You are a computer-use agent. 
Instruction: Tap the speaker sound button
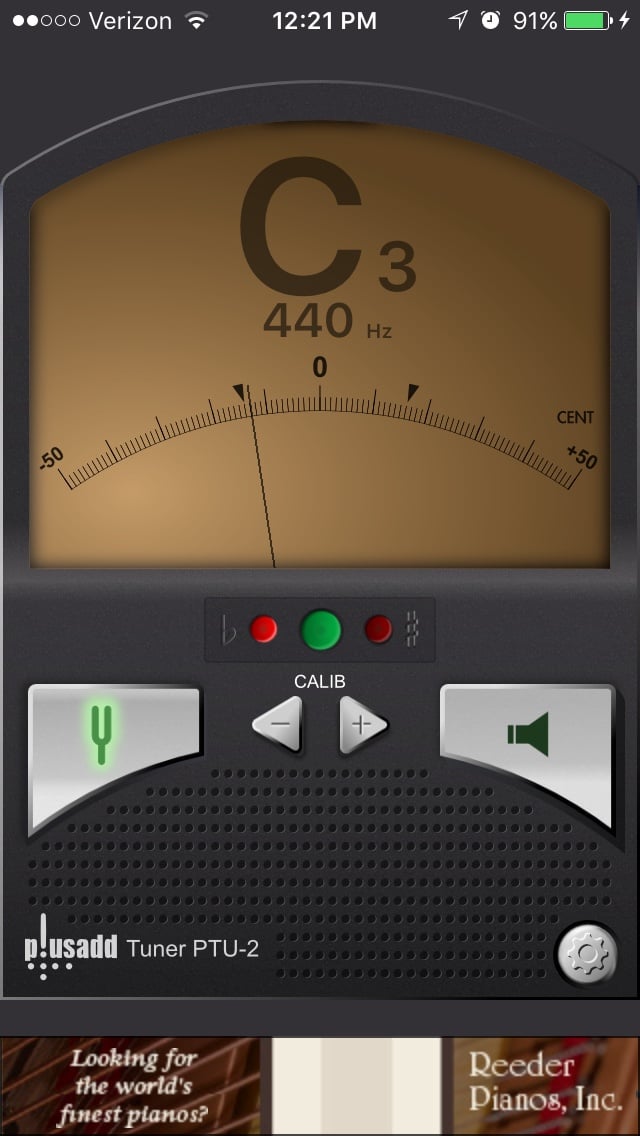528,738
